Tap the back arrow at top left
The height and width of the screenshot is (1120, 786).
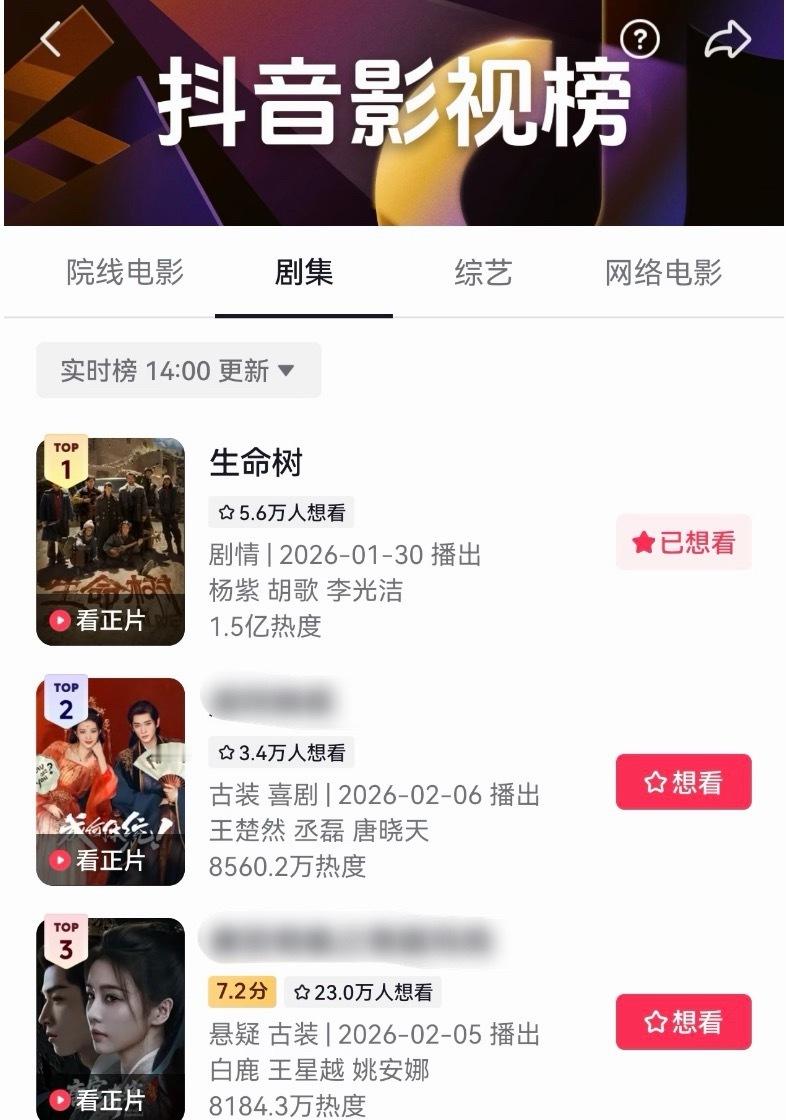[47, 36]
